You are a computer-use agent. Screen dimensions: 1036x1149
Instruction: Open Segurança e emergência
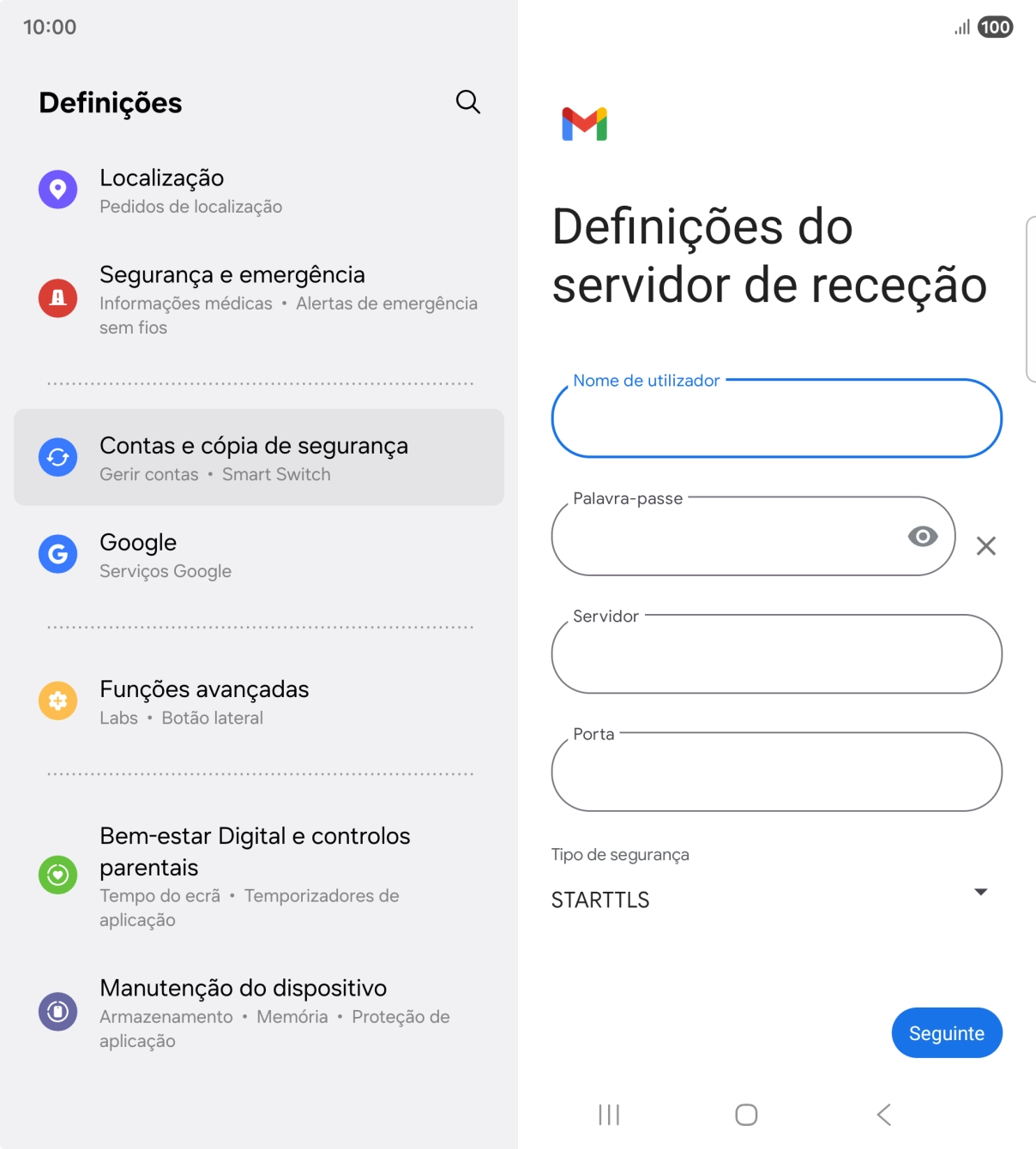pyautogui.click(x=257, y=298)
